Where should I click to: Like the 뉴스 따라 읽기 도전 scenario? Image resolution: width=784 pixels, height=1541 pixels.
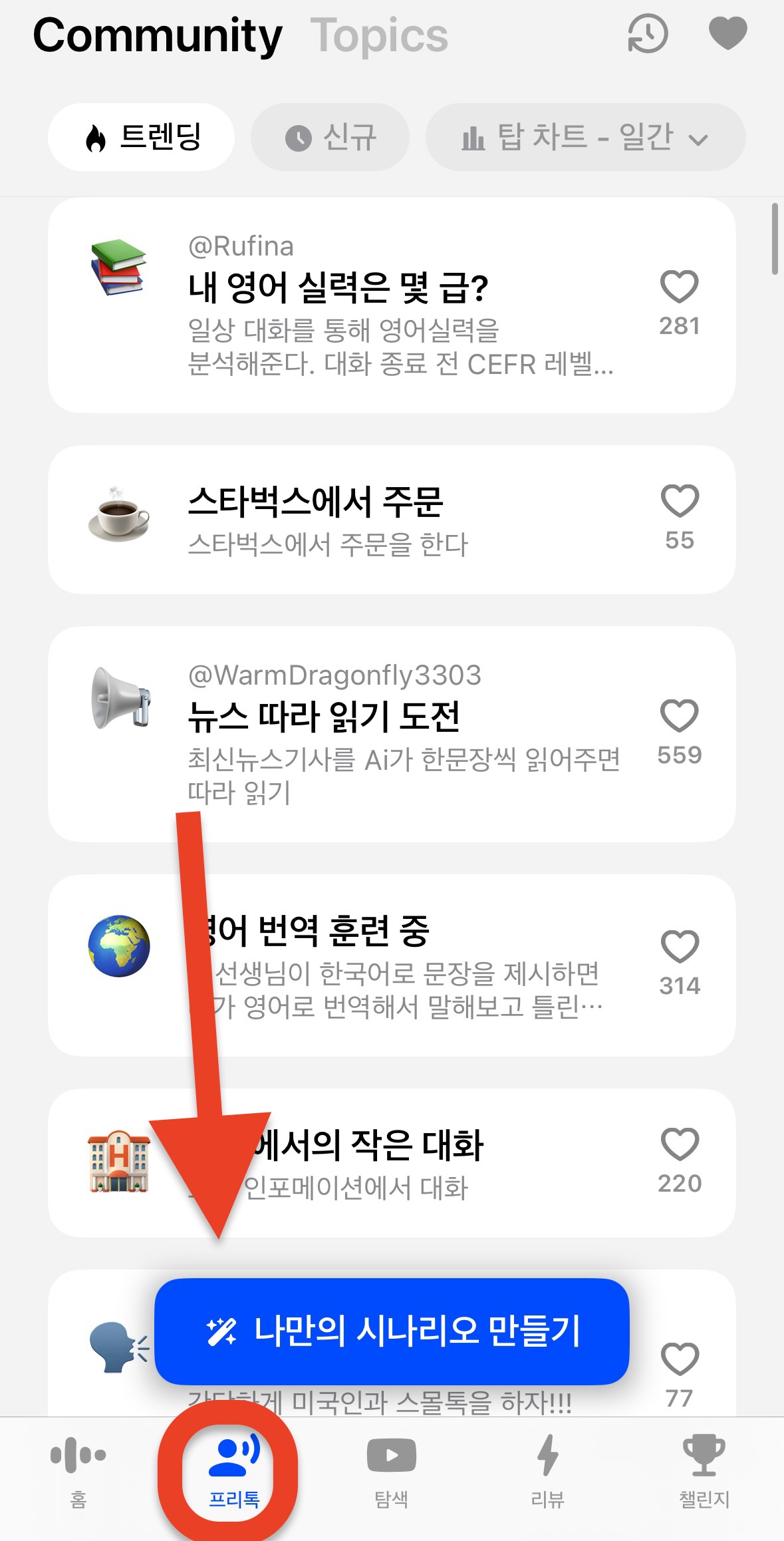coord(680,715)
